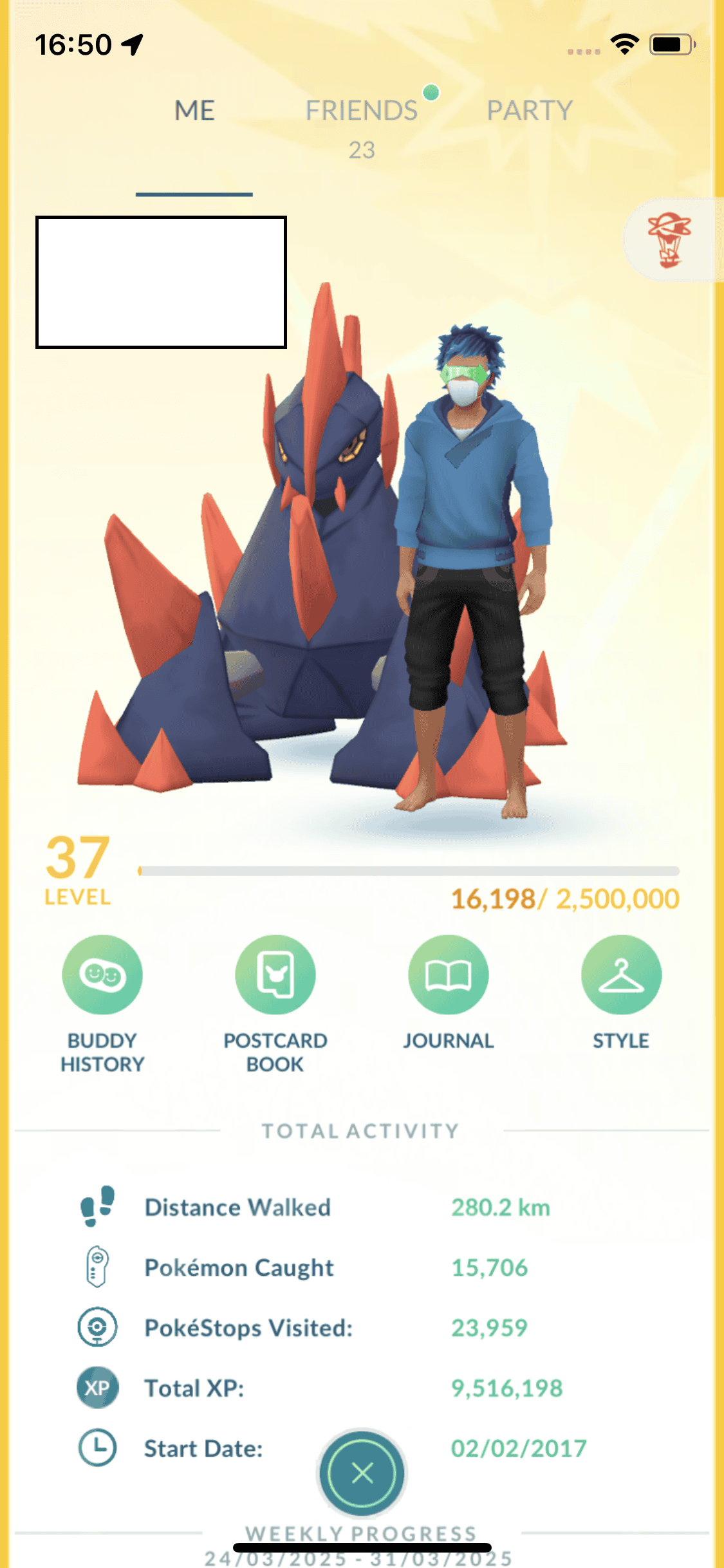Open Style to customize avatar
This screenshot has width=724, height=1568.
[621, 975]
